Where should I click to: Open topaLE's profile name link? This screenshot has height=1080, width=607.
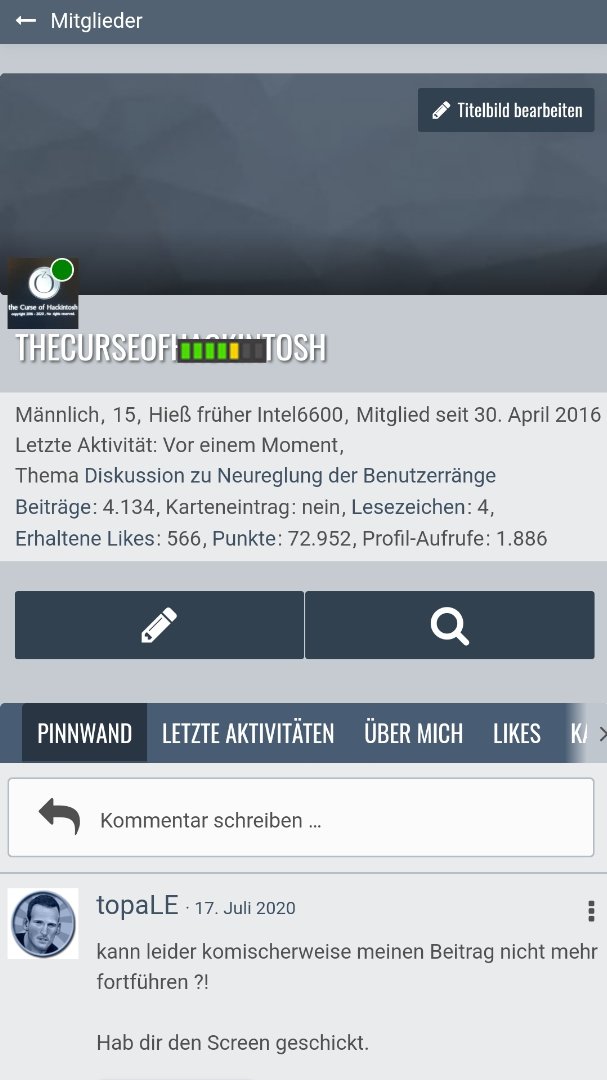pos(137,906)
